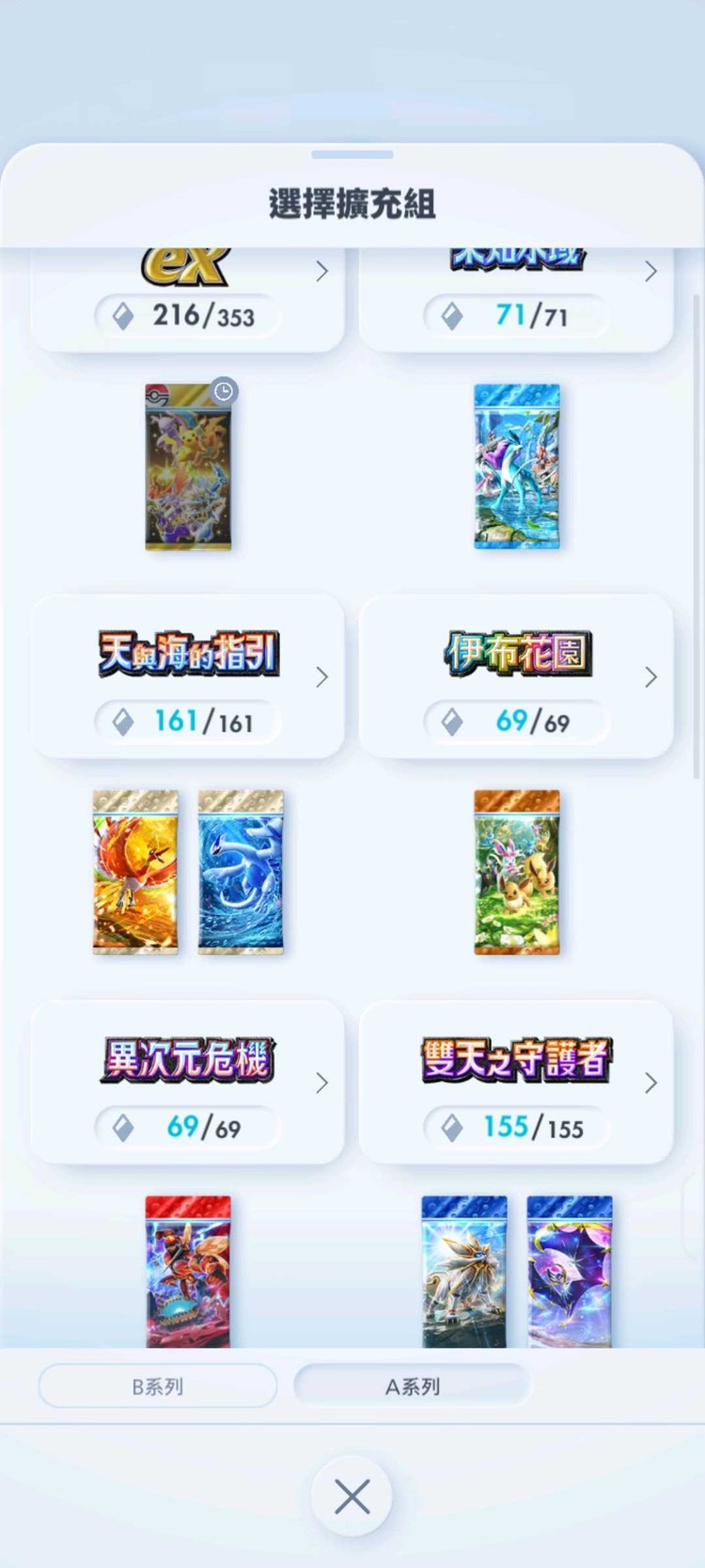Close the expansion selection dialog
This screenshot has width=705, height=1568.
tap(352, 1497)
